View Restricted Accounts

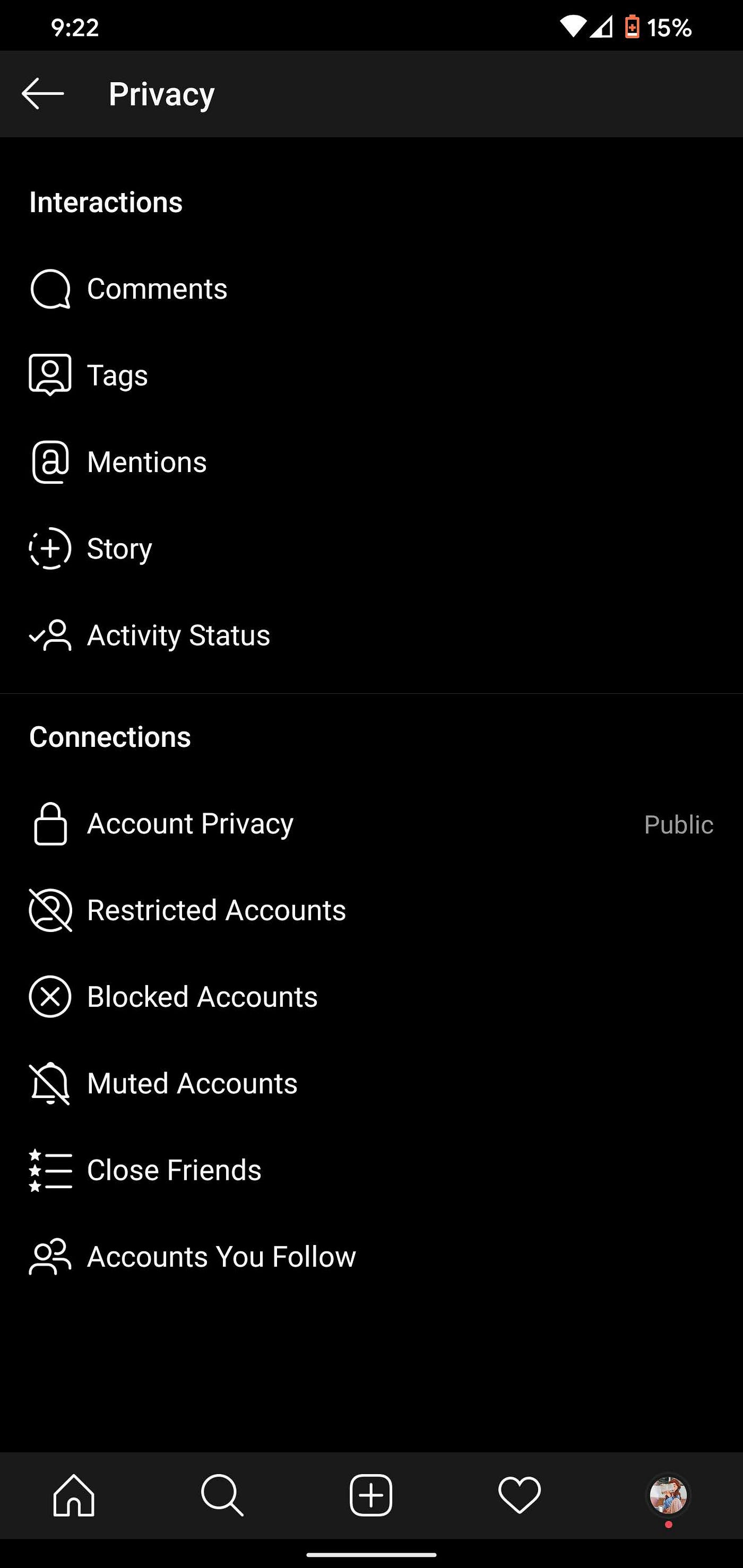371,910
